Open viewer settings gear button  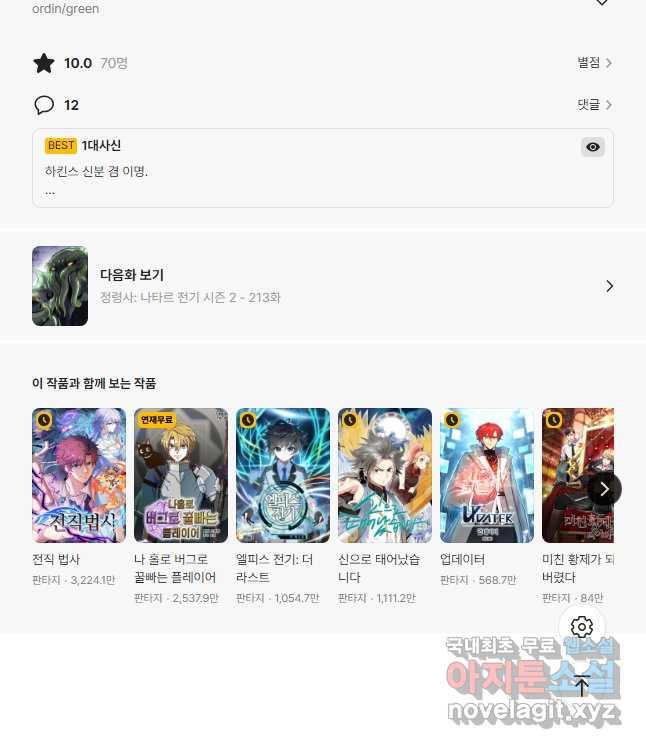(582, 627)
